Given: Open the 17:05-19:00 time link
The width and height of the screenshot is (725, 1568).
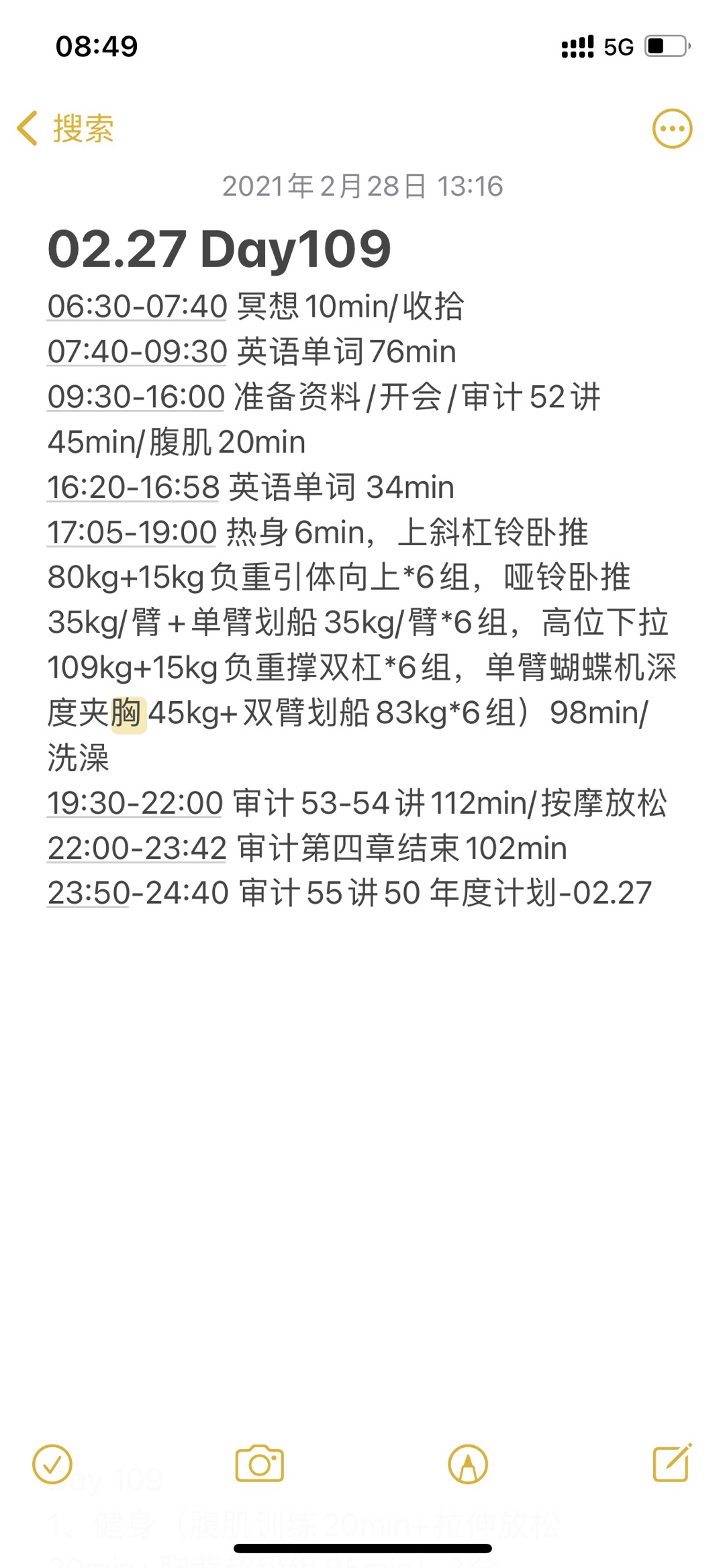Looking at the screenshot, I should [132, 532].
